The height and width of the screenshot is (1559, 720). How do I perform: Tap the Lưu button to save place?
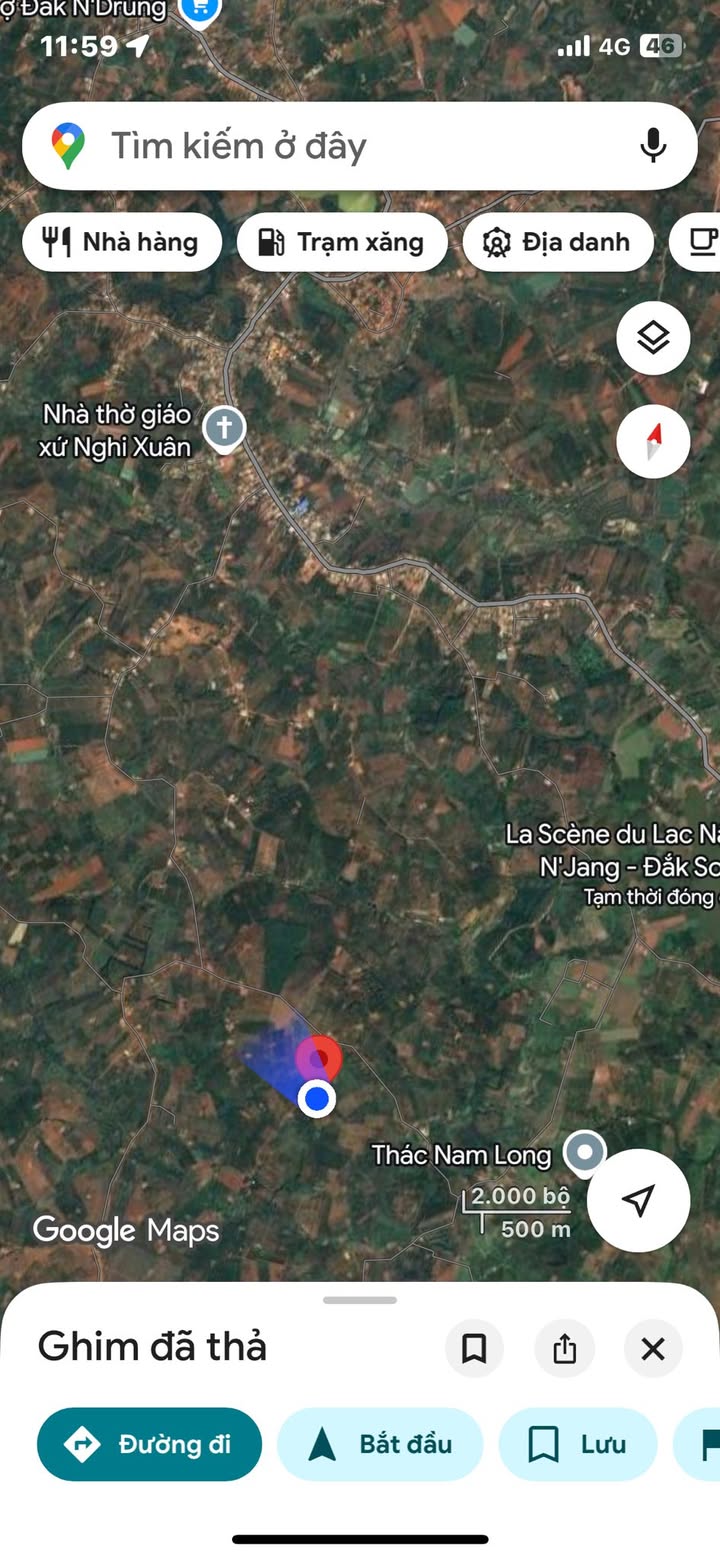click(578, 1444)
